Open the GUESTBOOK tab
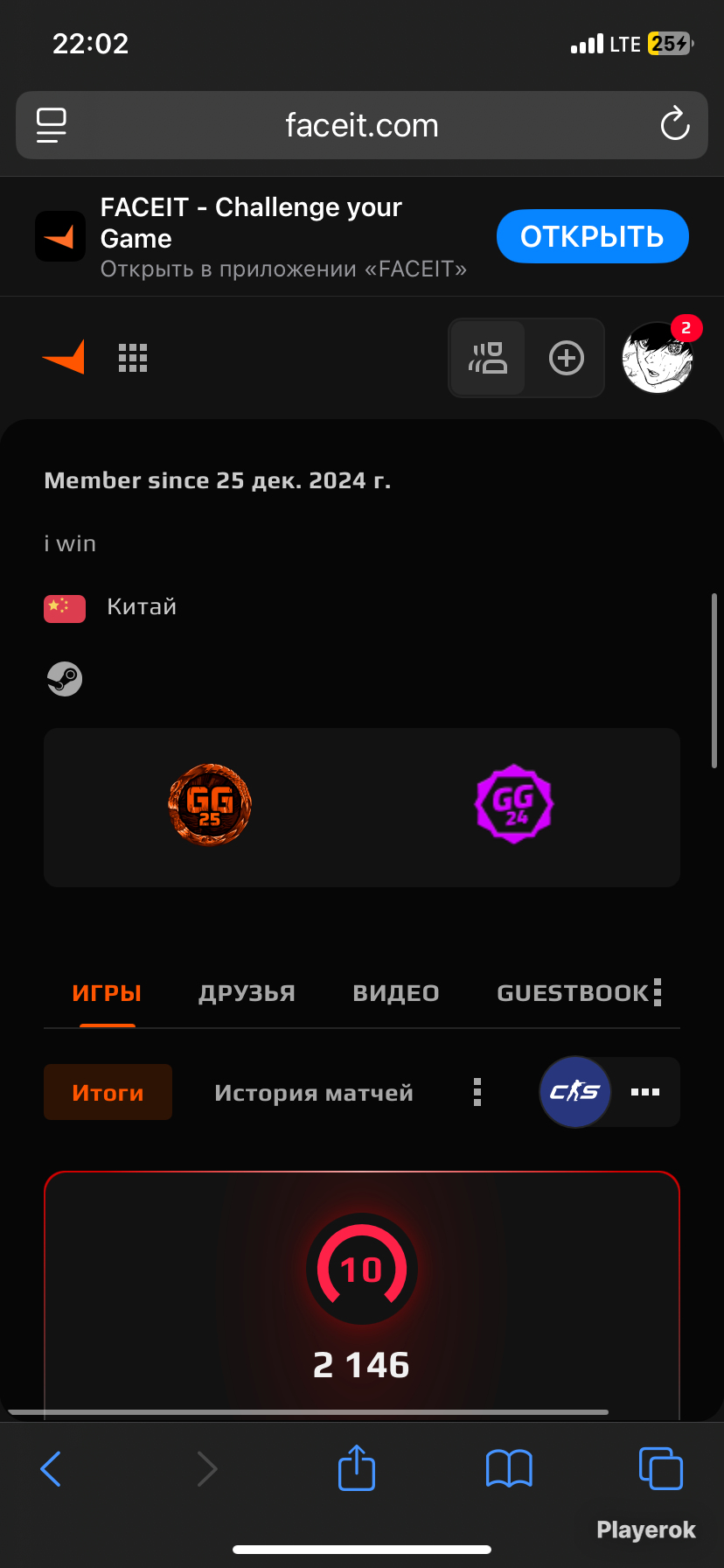The height and width of the screenshot is (1568, 724). click(573, 993)
